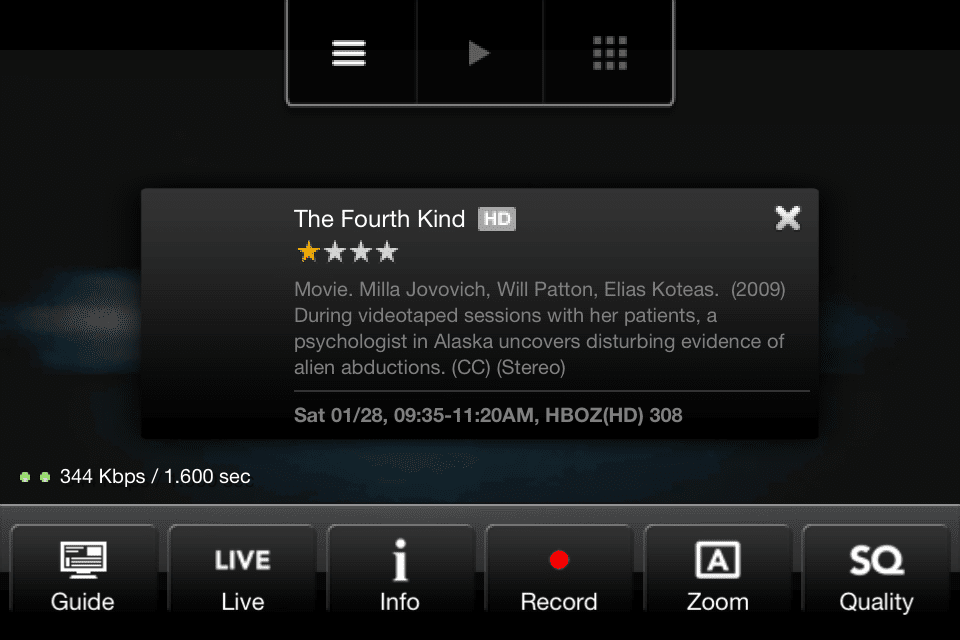
Task: Tap the play button in top bar
Action: [479, 53]
